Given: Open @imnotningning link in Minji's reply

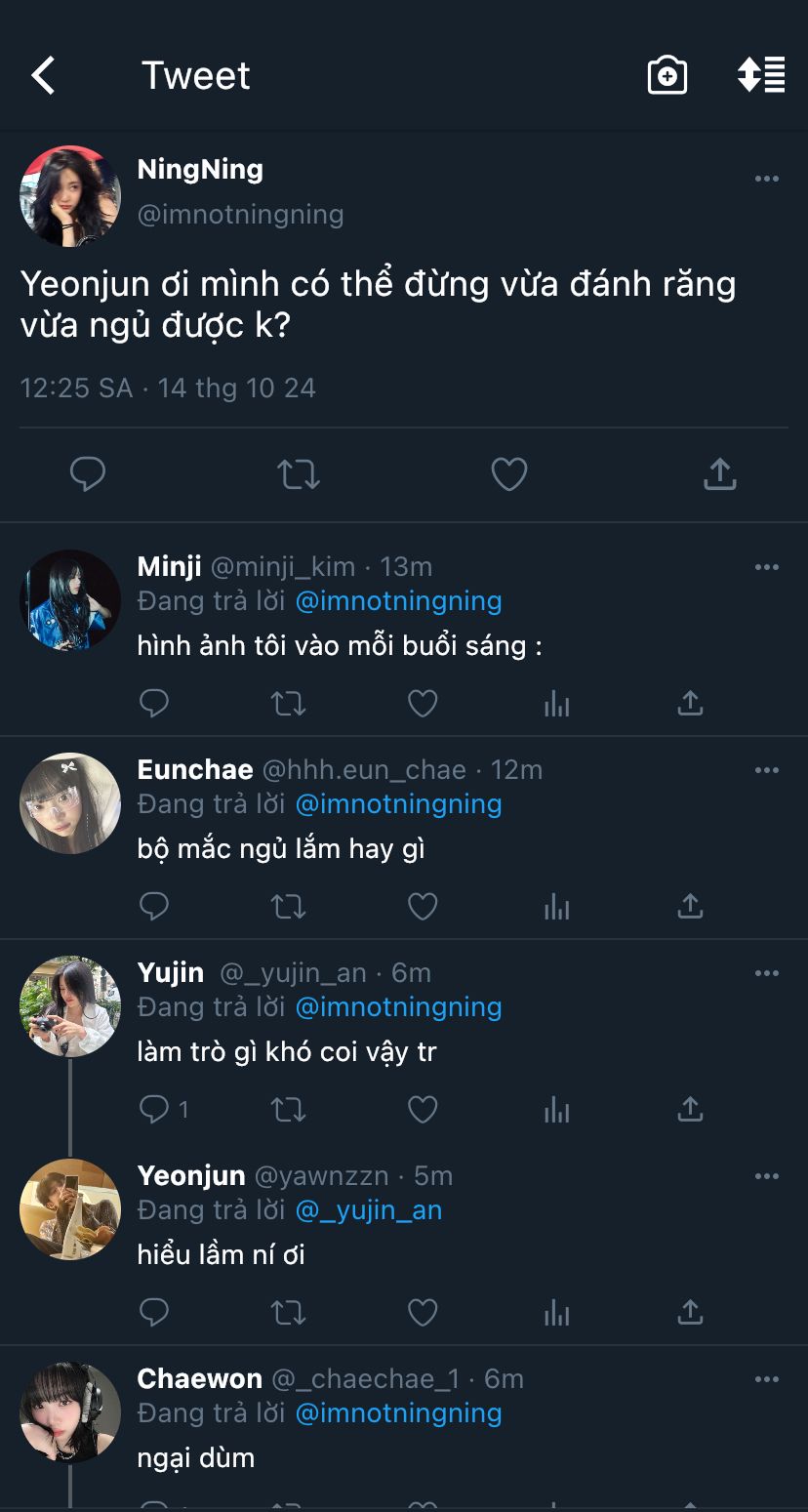Looking at the screenshot, I should (398, 601).
